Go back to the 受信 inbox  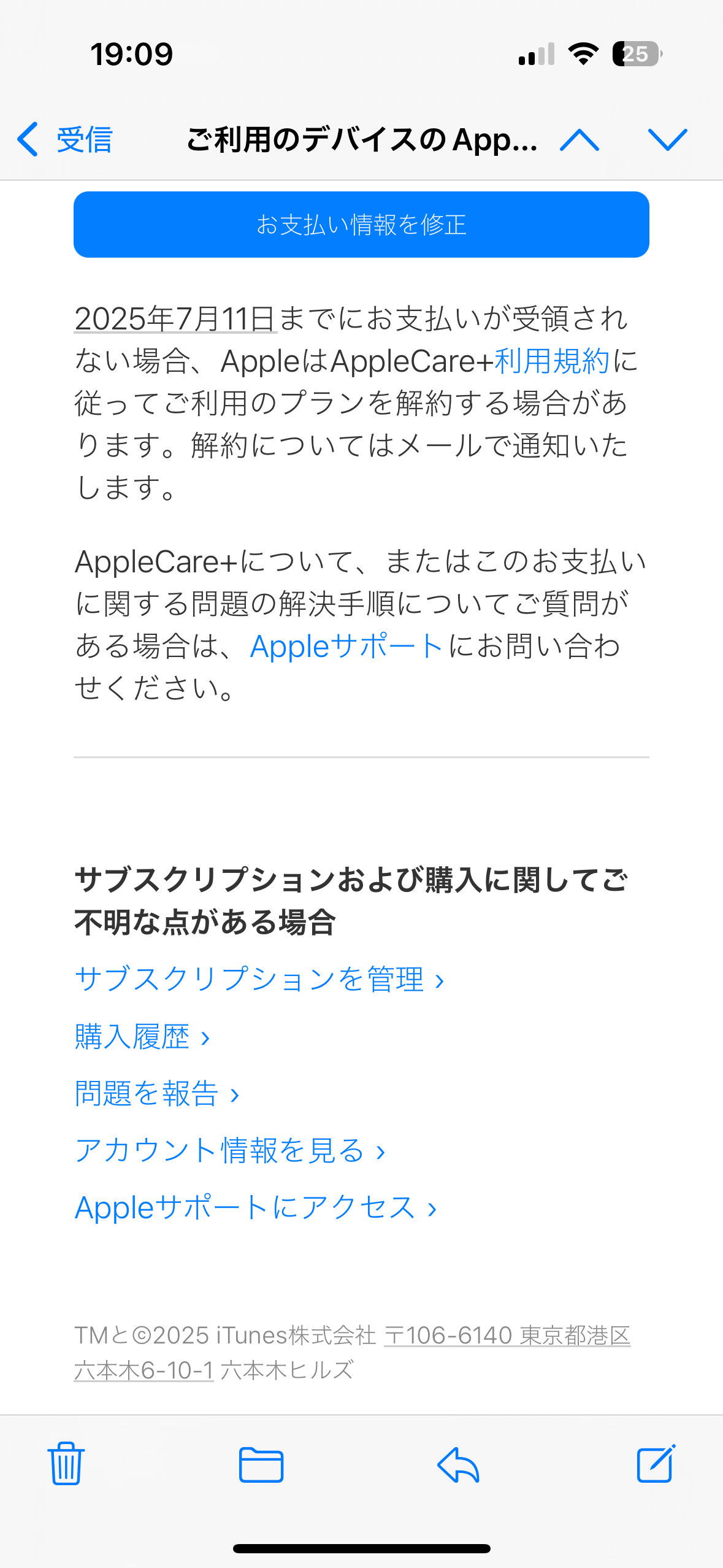click(x=64, y=140)
